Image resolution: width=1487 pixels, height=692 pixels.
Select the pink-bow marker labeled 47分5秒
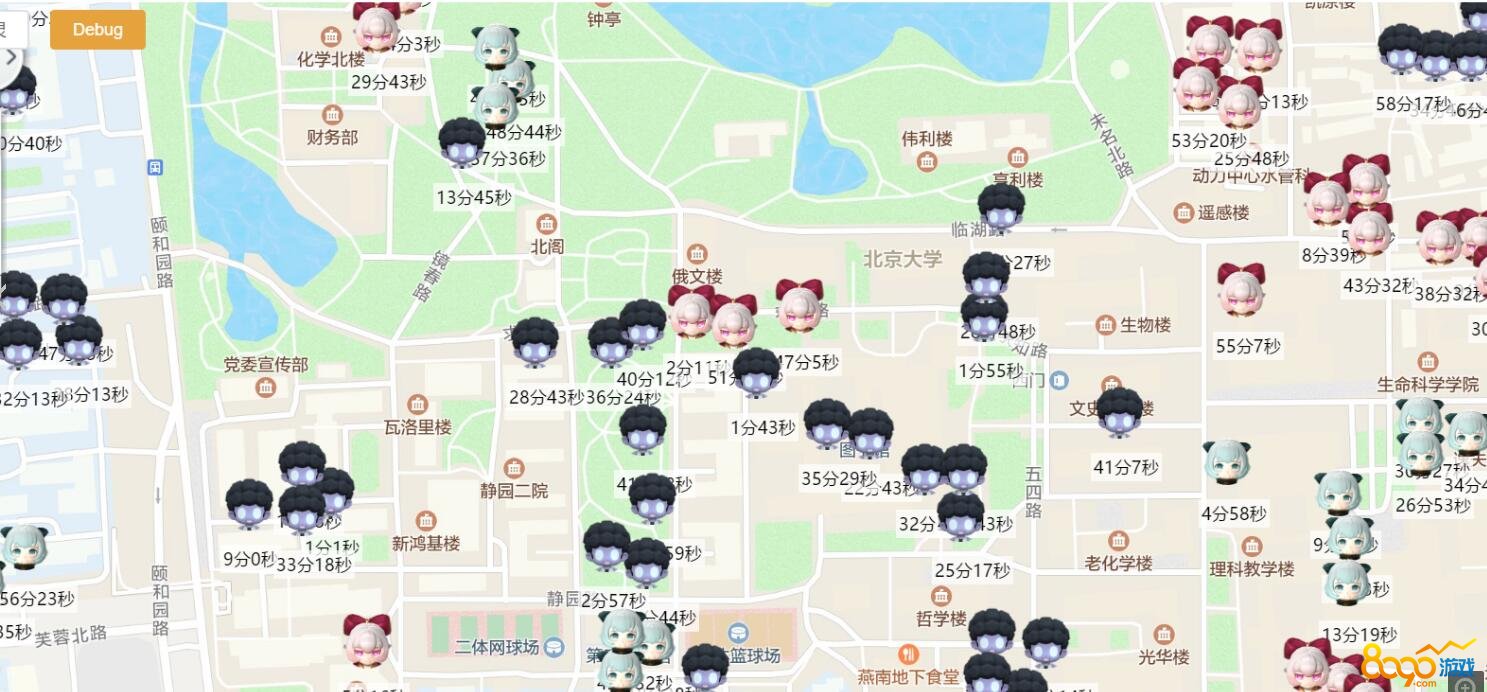click(800, 305)
